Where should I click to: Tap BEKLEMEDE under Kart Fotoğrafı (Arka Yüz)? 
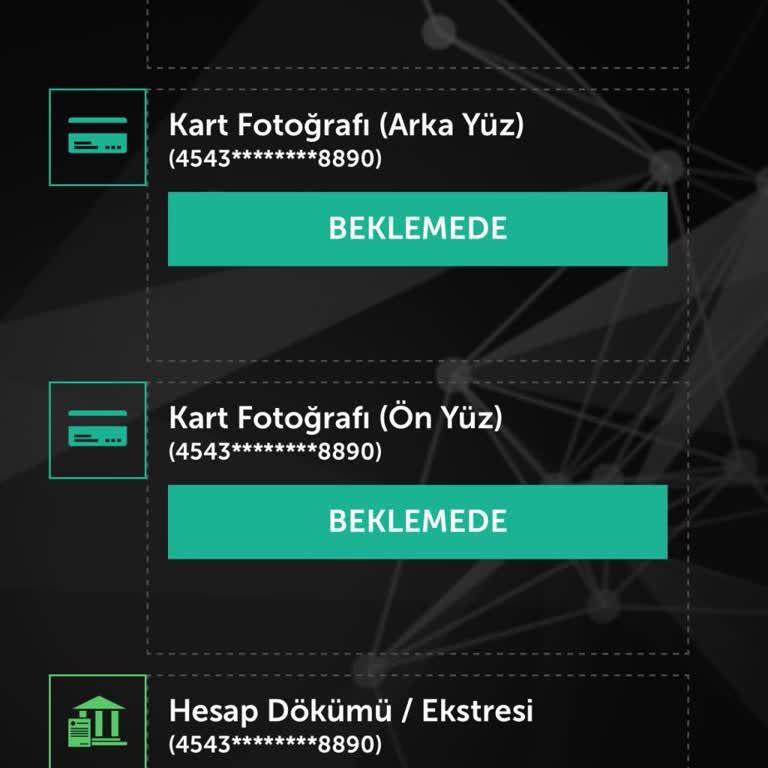(417, 229)
